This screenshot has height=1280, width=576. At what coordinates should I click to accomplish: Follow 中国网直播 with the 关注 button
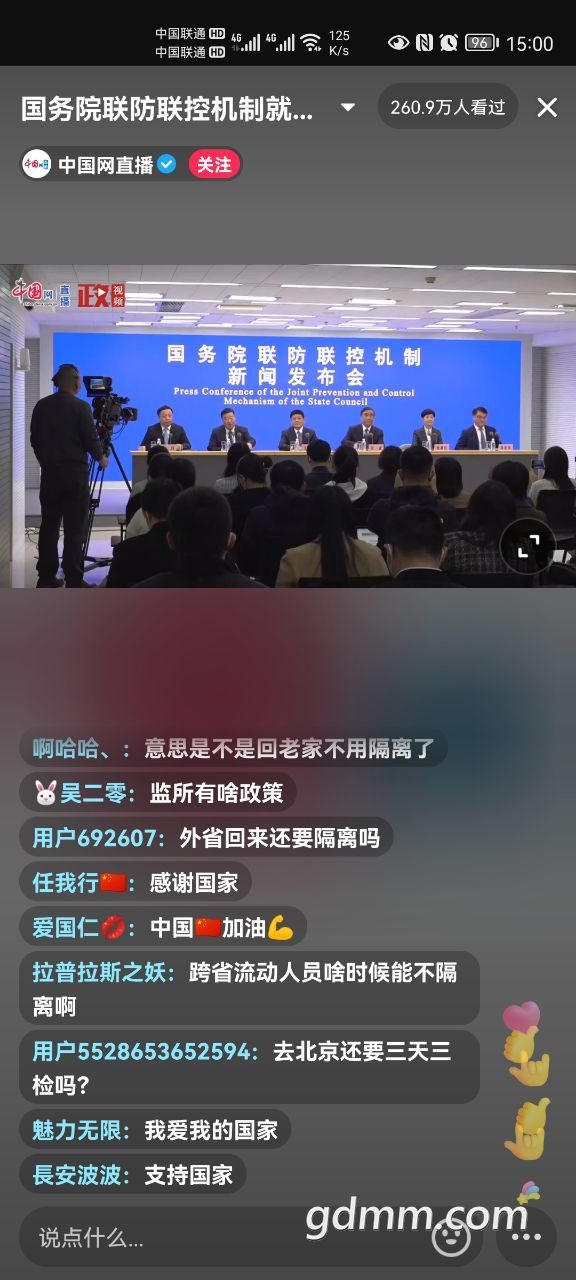[x=214, y=164]
